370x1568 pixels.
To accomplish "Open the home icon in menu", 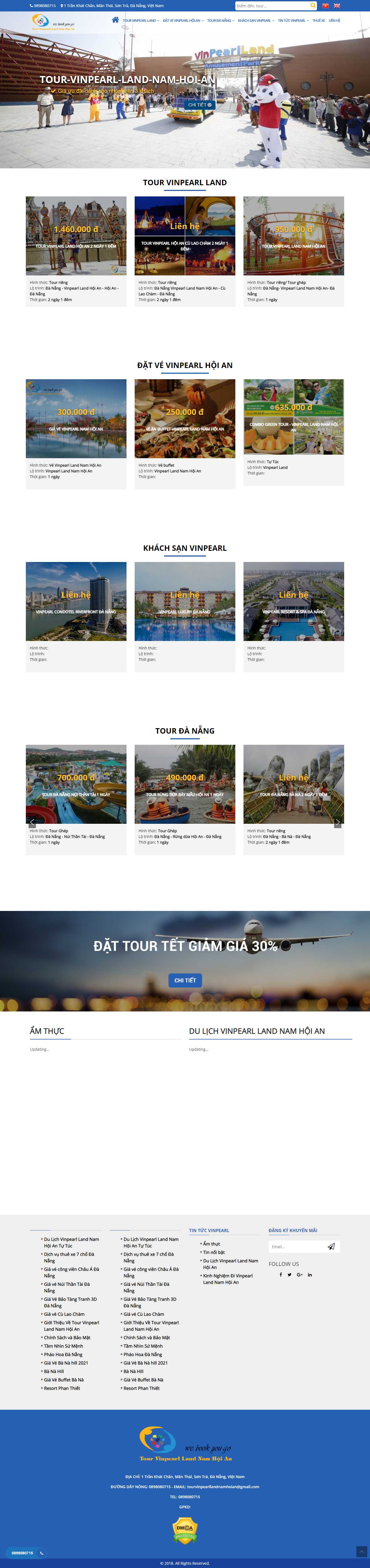I will [115, 20].
